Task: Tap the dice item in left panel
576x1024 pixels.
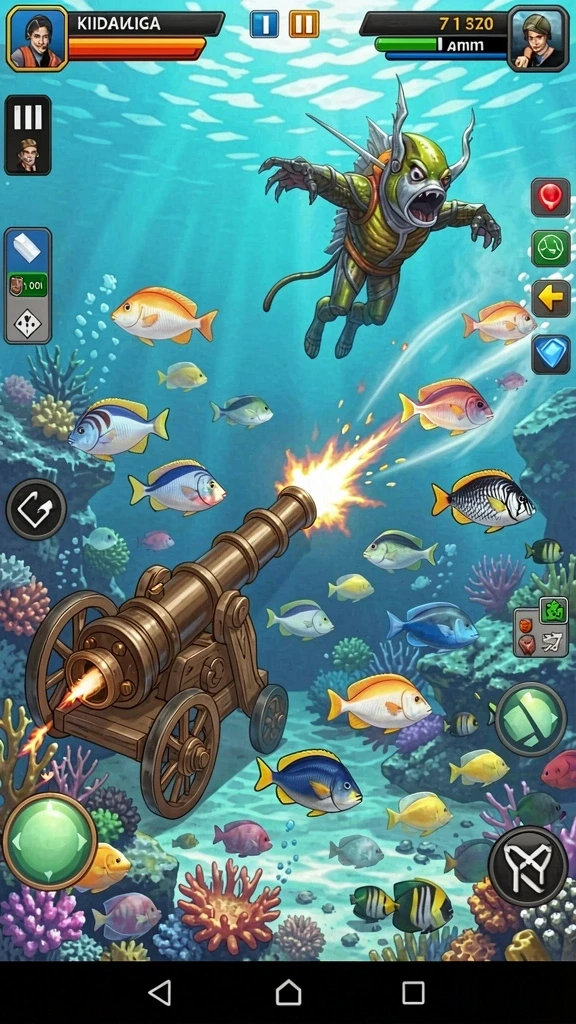Action: point(27,322)
